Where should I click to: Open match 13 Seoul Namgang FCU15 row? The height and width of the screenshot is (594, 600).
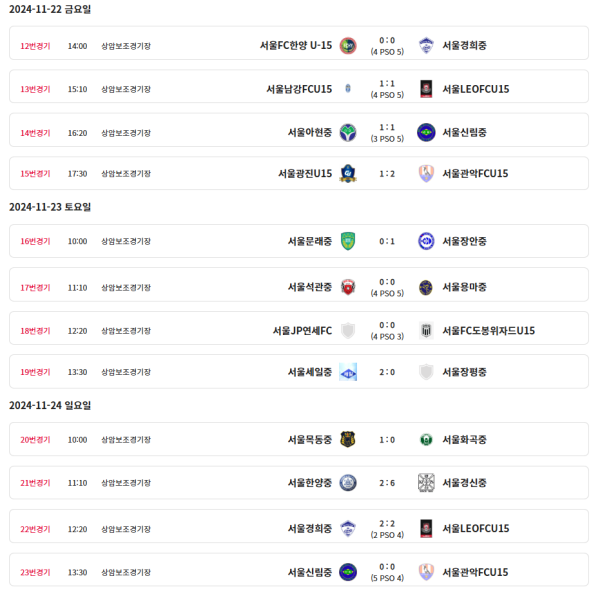coord(299,89)
